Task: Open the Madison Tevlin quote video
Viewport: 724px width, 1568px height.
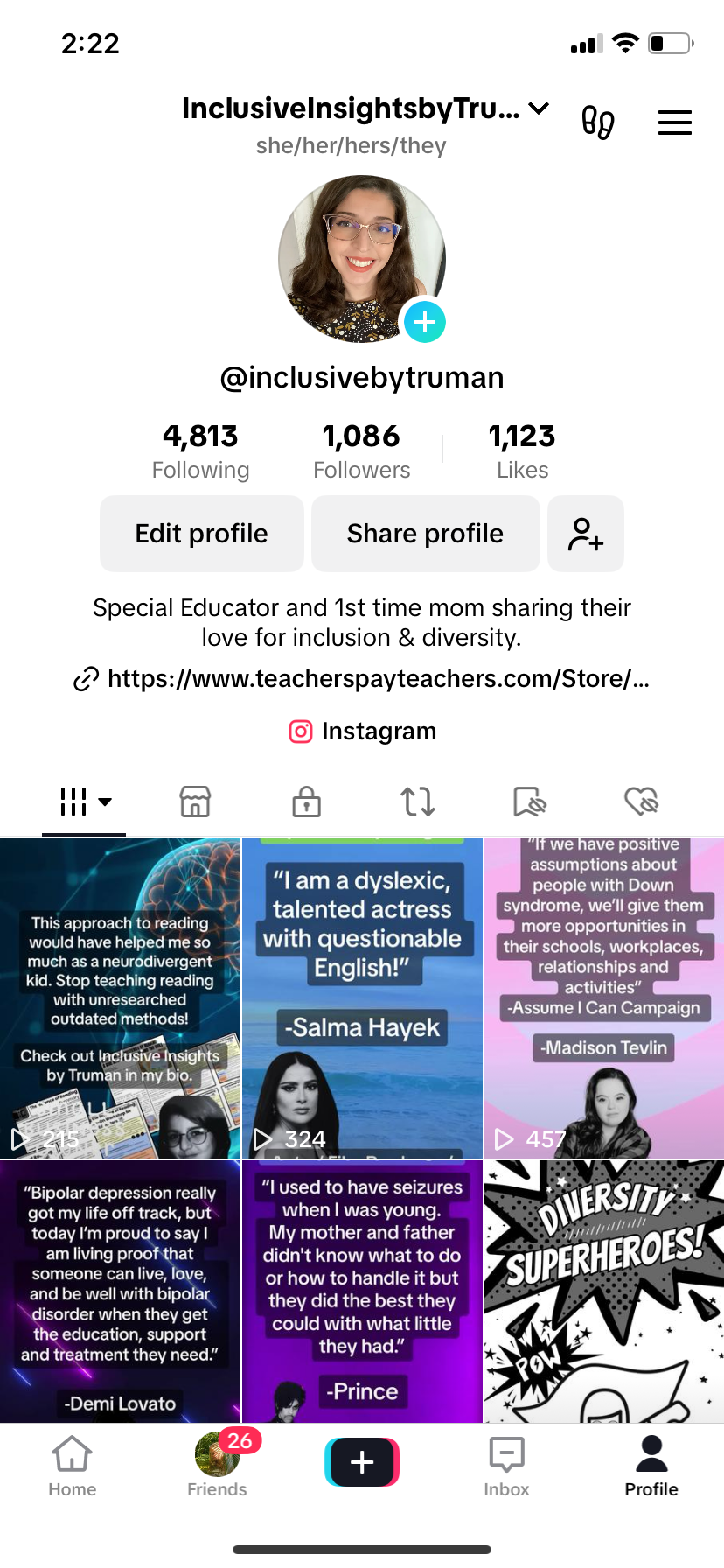Action: click(603, 997)
